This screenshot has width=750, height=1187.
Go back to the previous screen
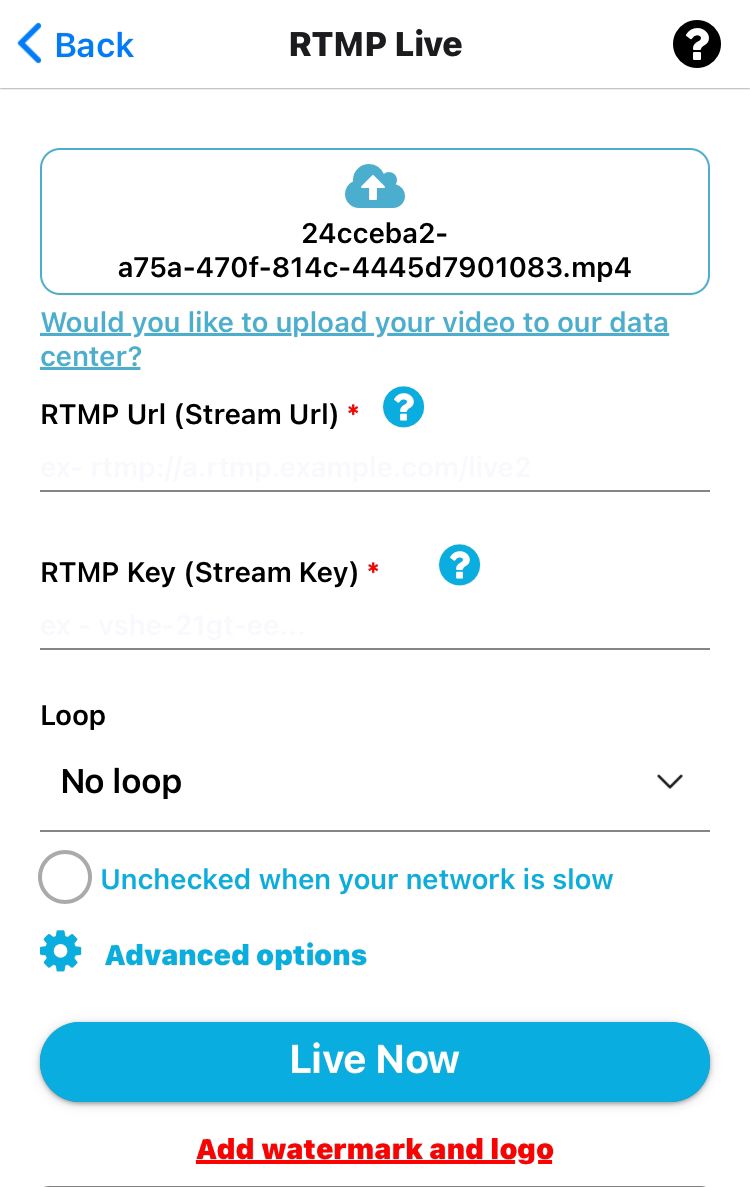pos(76,45)
